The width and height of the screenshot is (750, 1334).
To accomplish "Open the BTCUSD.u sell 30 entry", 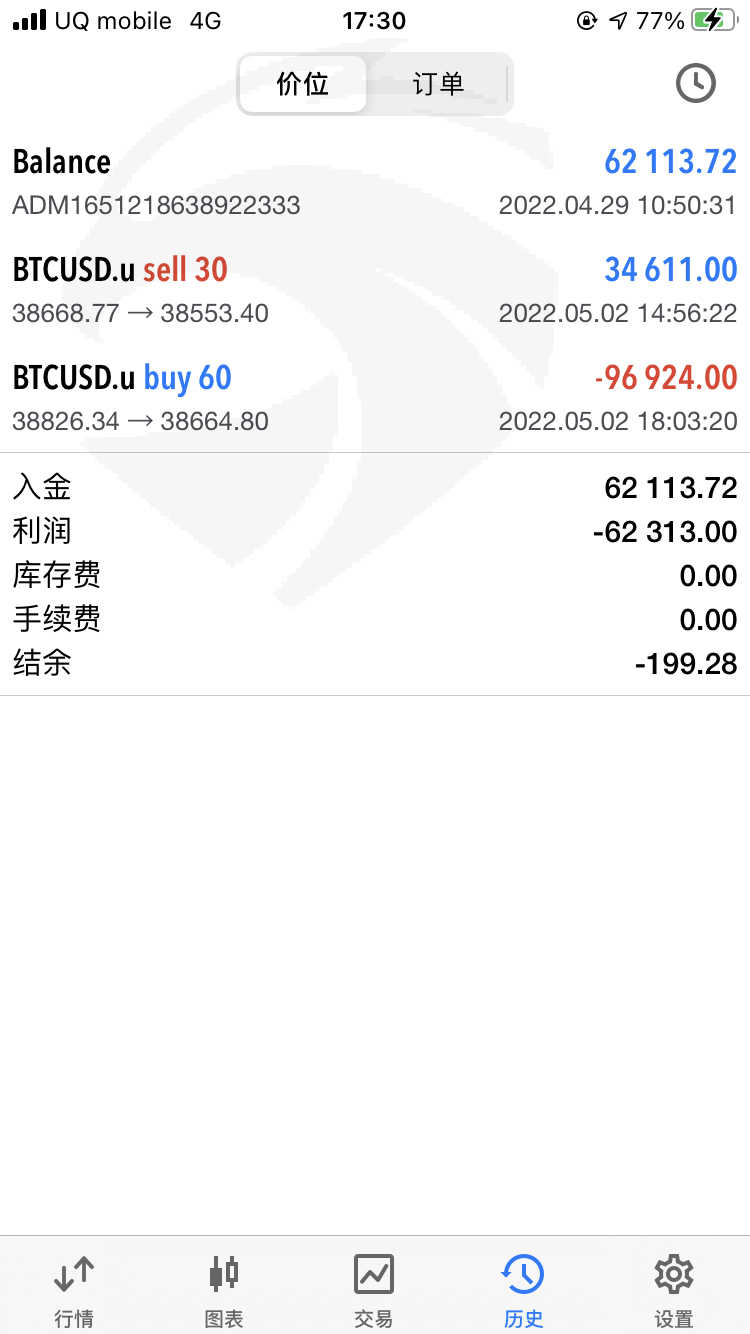I will pos(374,290).
